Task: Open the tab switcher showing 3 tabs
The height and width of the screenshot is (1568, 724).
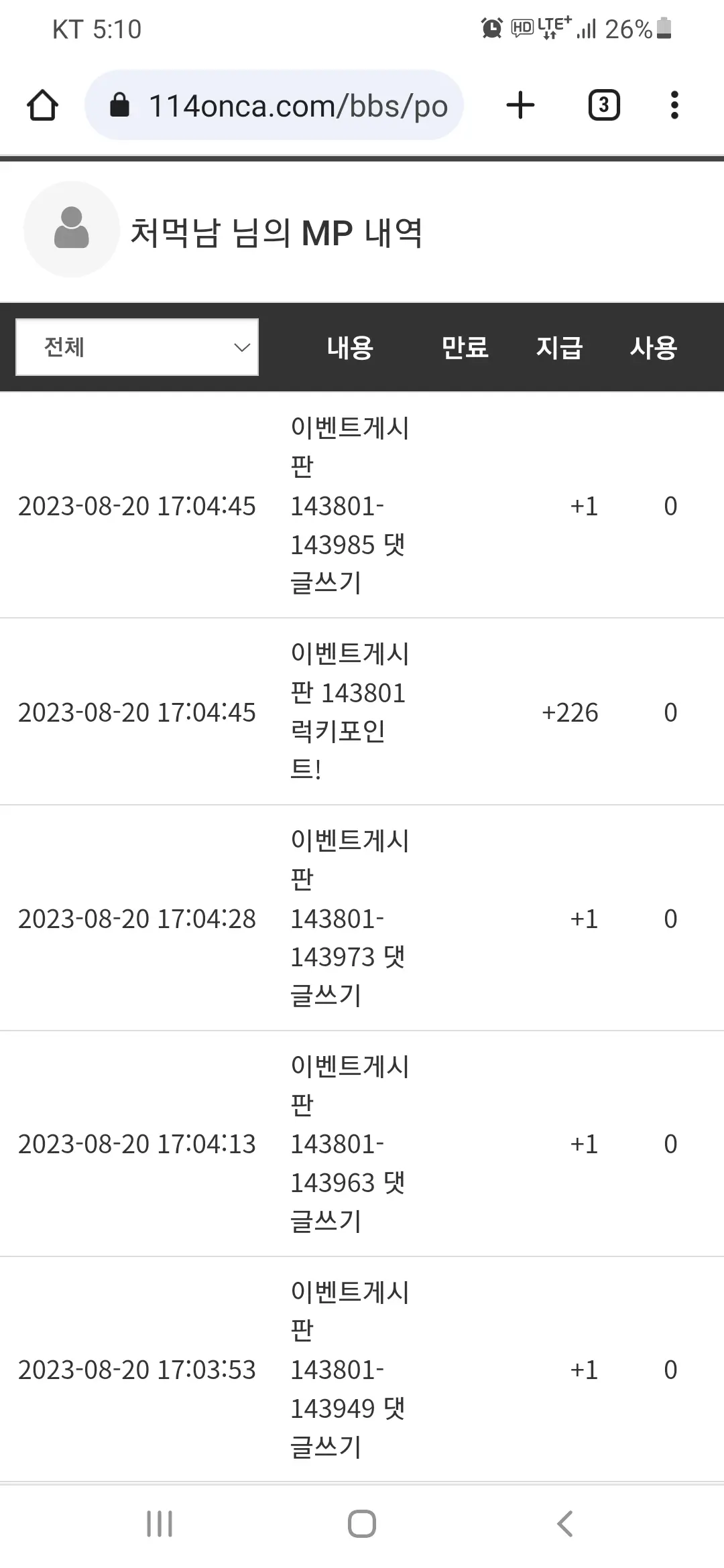Action: (x=604, y=105)
